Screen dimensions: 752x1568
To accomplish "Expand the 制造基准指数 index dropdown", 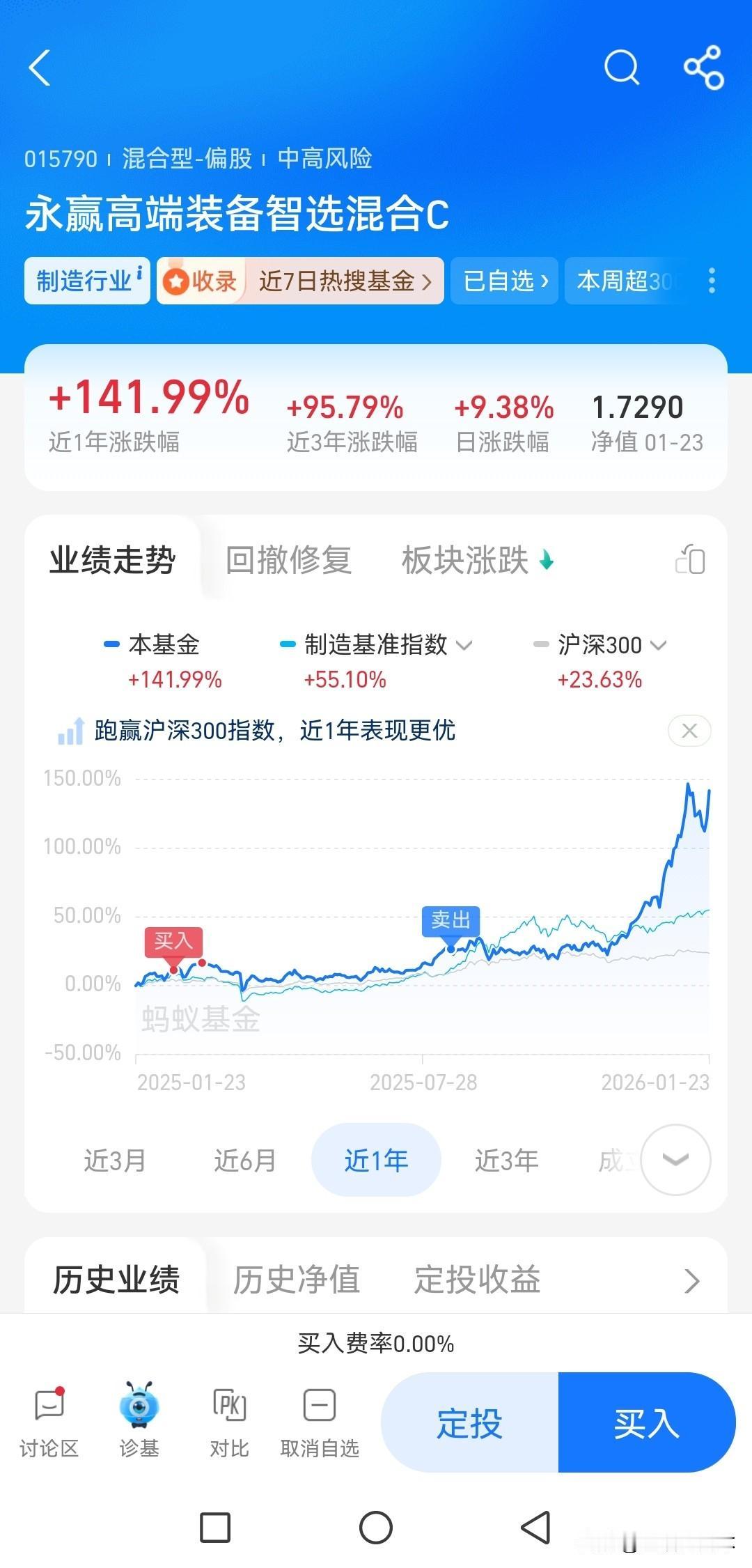I will (465, 646).
